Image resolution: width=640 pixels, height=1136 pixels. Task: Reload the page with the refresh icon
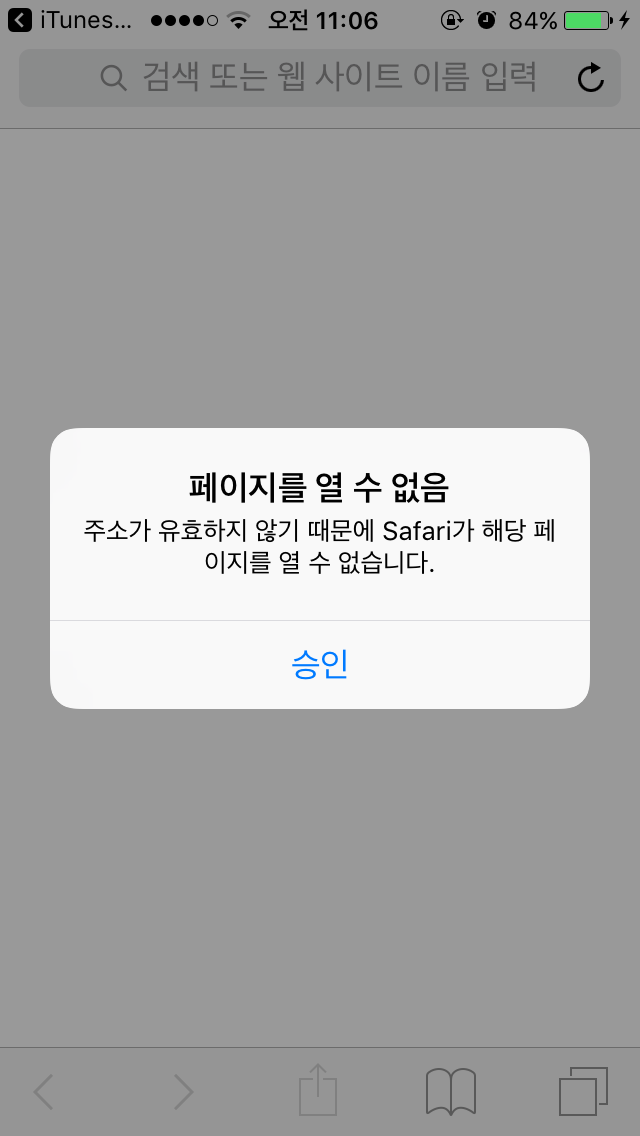click(x=591, y=77)
